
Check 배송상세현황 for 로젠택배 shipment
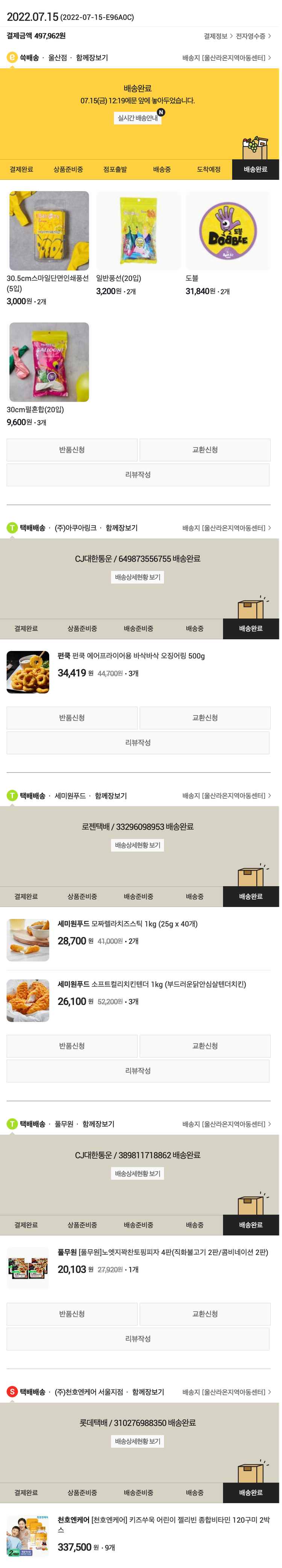click(x=138, y=845)
